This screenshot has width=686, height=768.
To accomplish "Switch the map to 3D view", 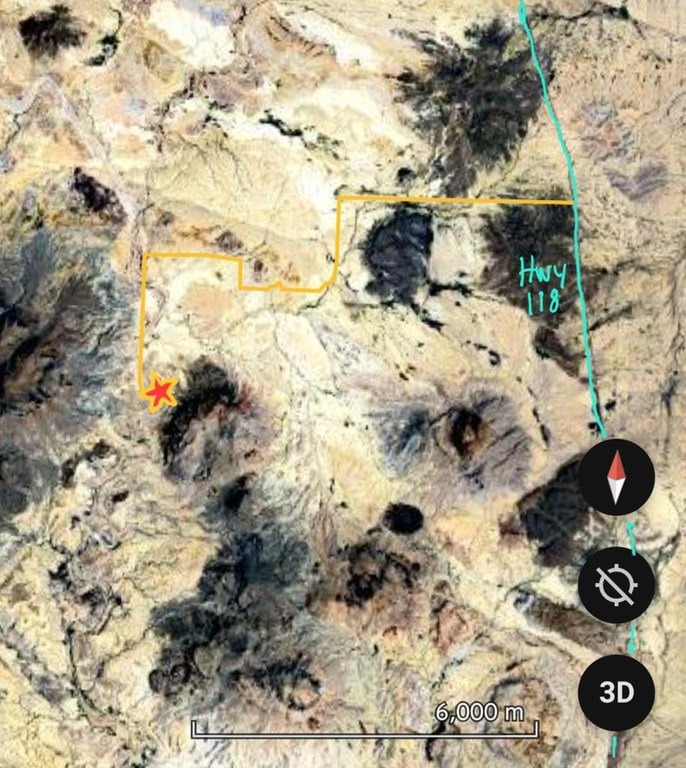I will point(616,692).
